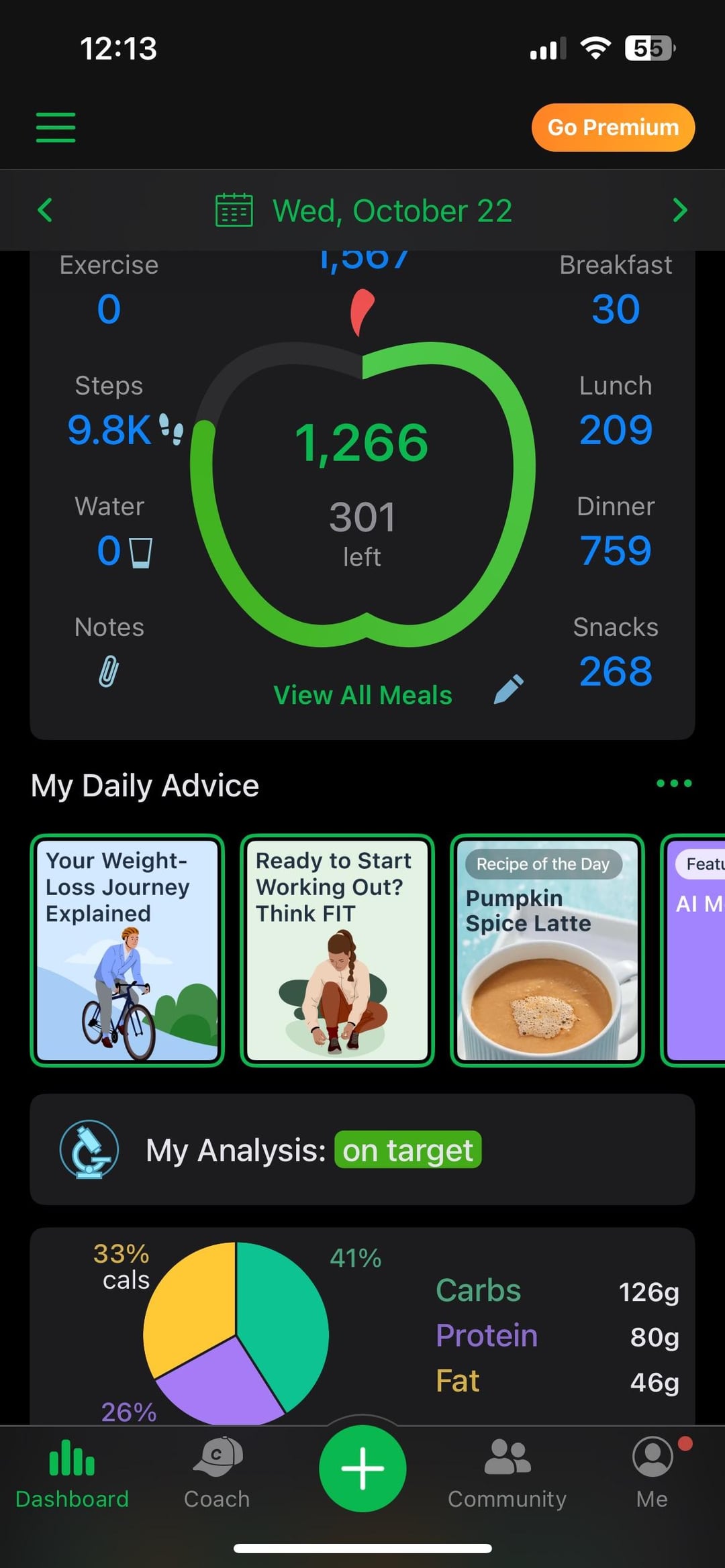View All Meals

pyautogui.click(x=362, y=695)
